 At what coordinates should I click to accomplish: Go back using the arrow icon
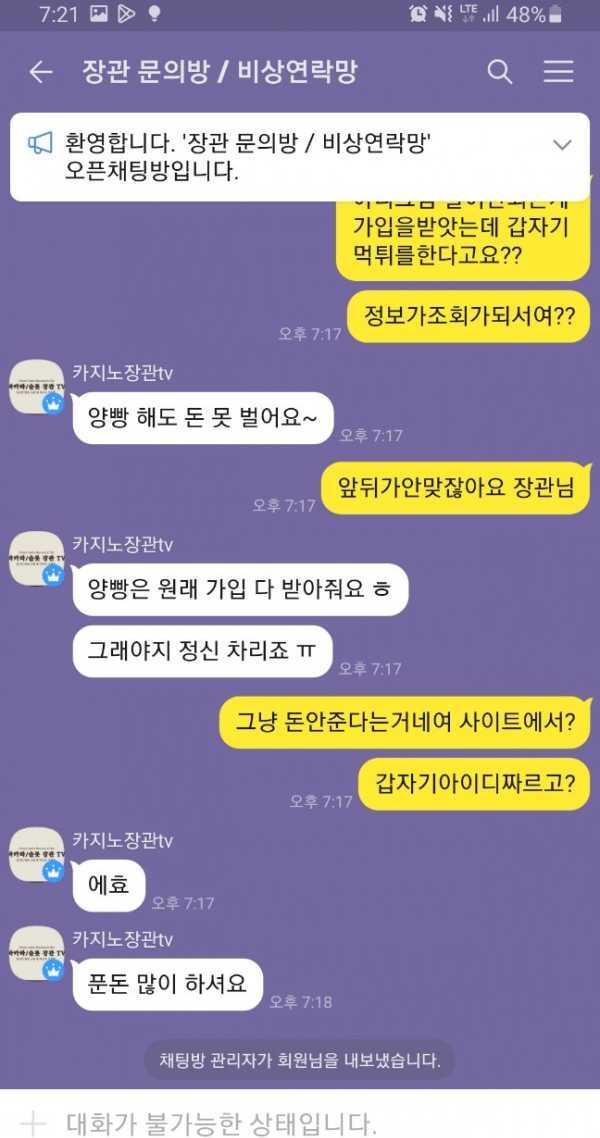41,72
